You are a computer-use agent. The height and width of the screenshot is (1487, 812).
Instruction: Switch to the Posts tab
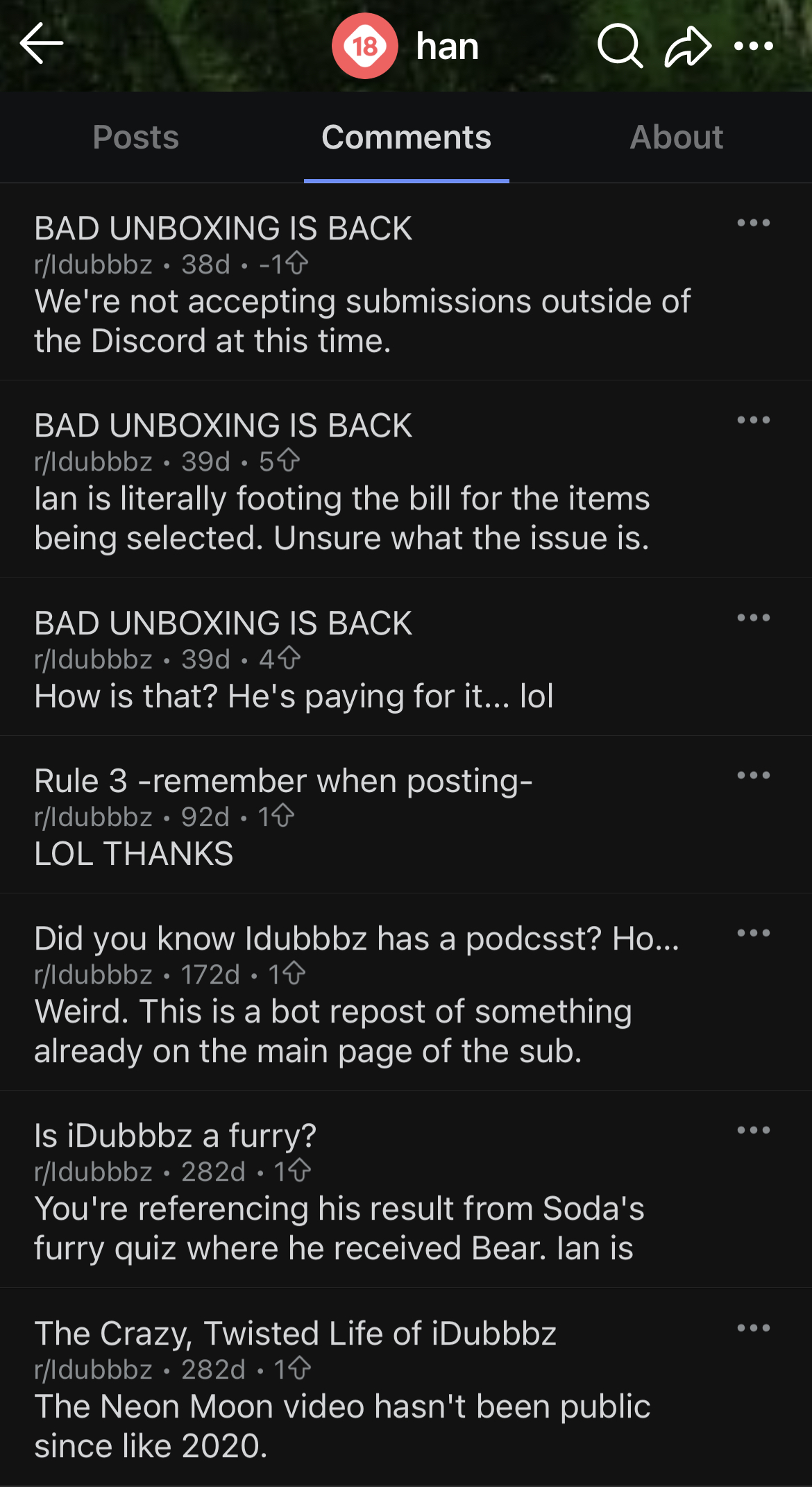[136, 137]
